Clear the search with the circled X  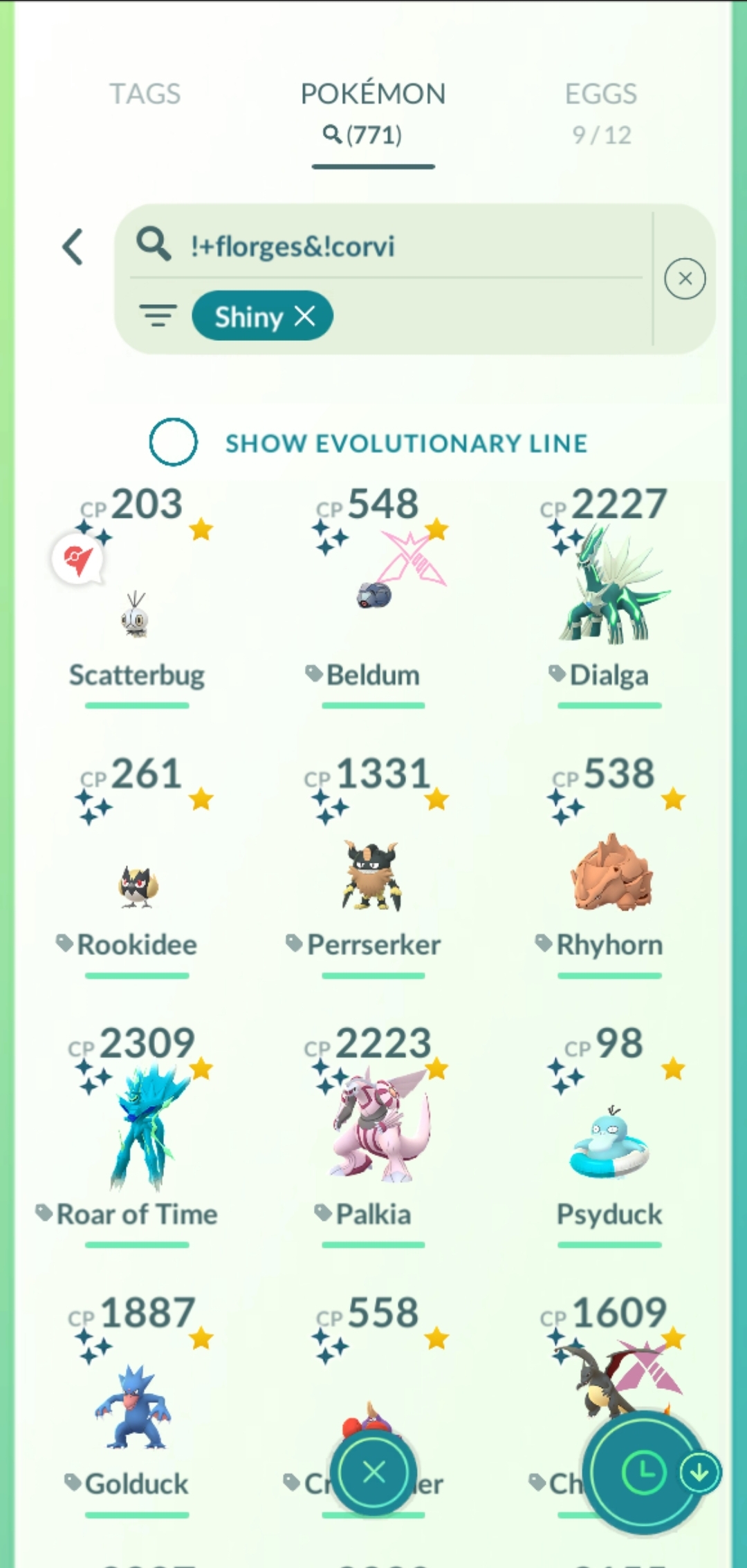[685, 279]
